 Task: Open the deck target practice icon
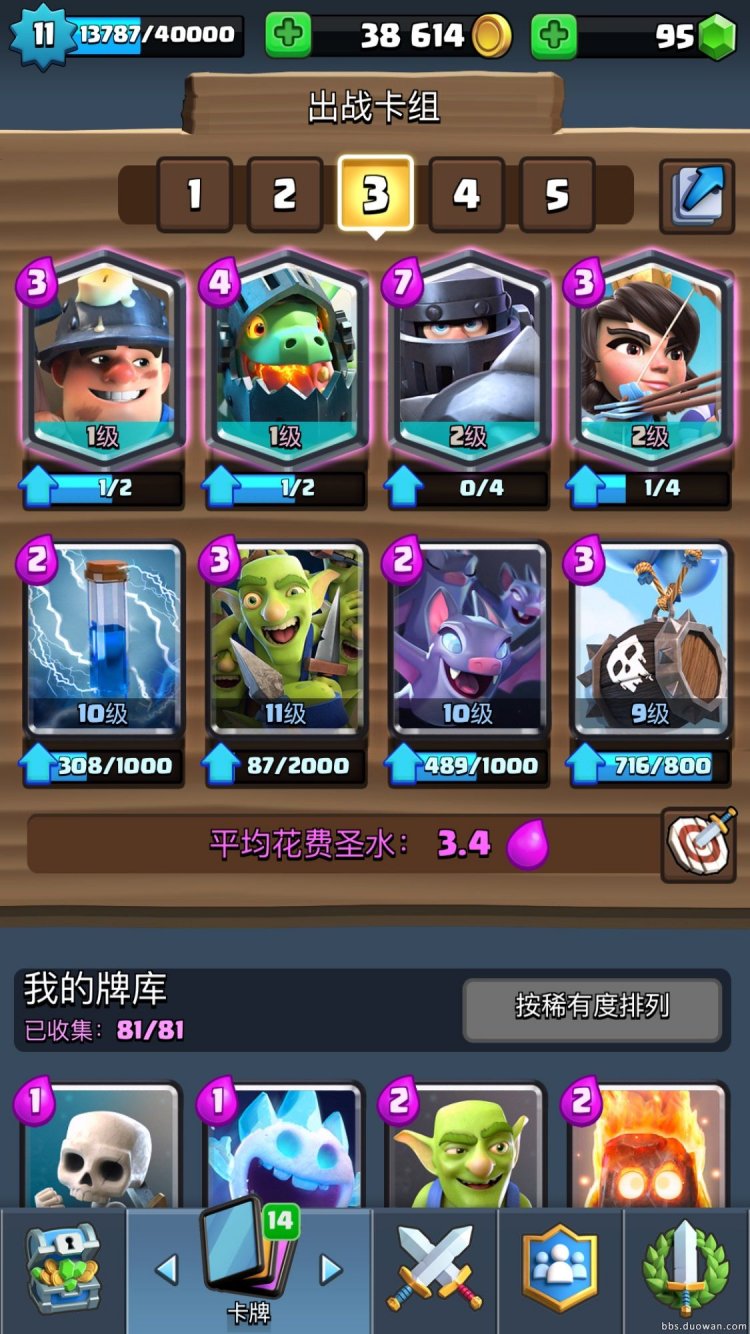tap(697, 845)
